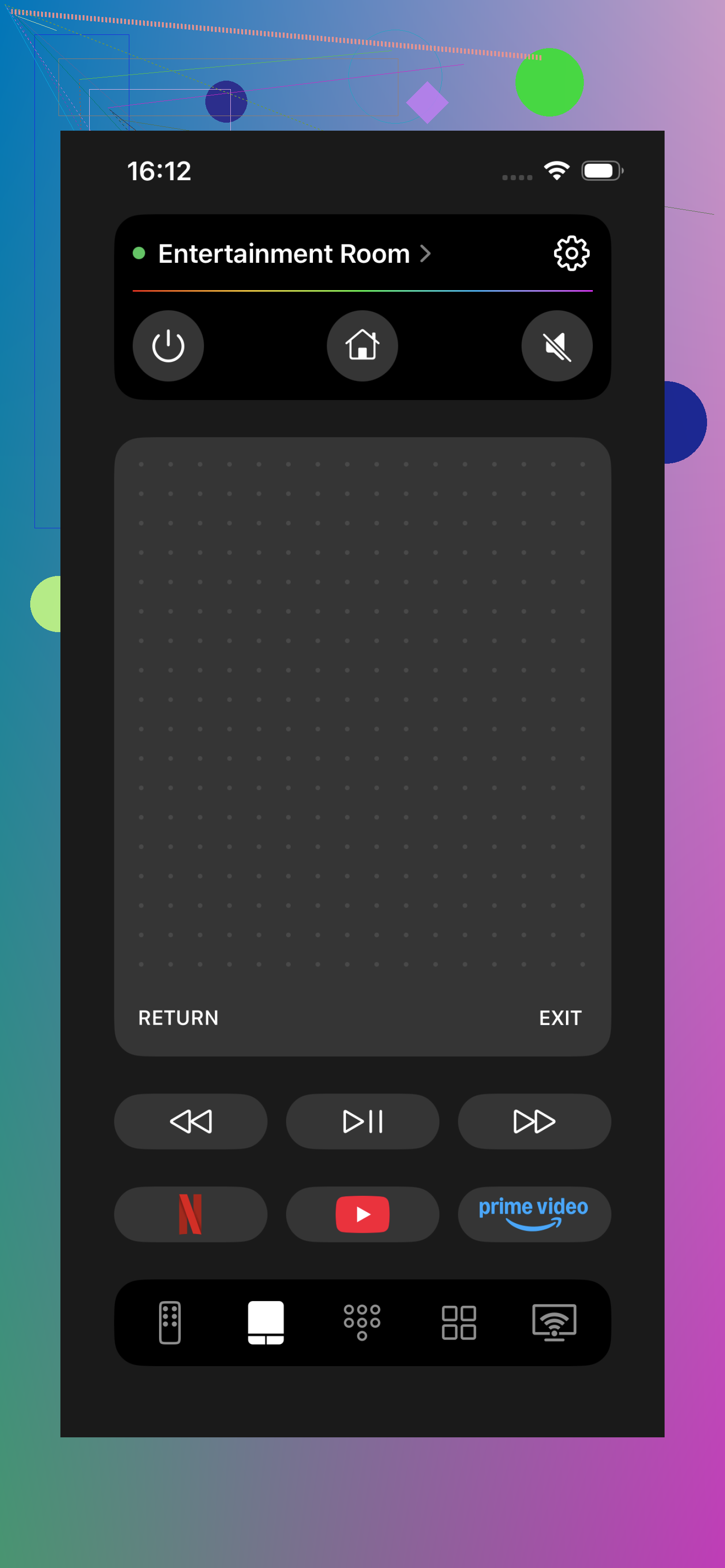Launch Prime Video
The height and width of the screenshot is (1568, 725).
(534, 1214)
